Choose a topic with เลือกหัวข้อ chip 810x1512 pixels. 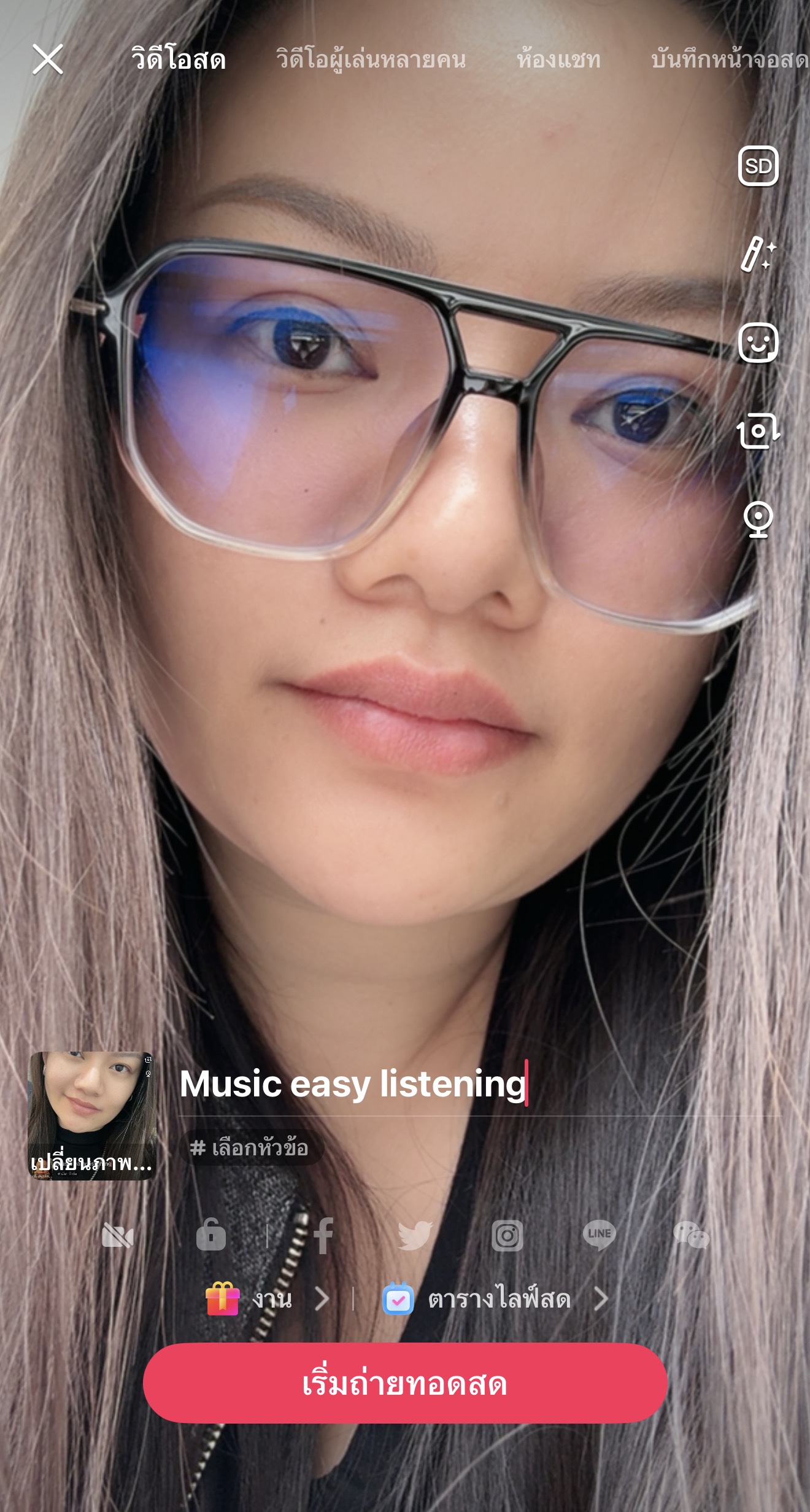pyautogui.click(x=250, y=1147)
